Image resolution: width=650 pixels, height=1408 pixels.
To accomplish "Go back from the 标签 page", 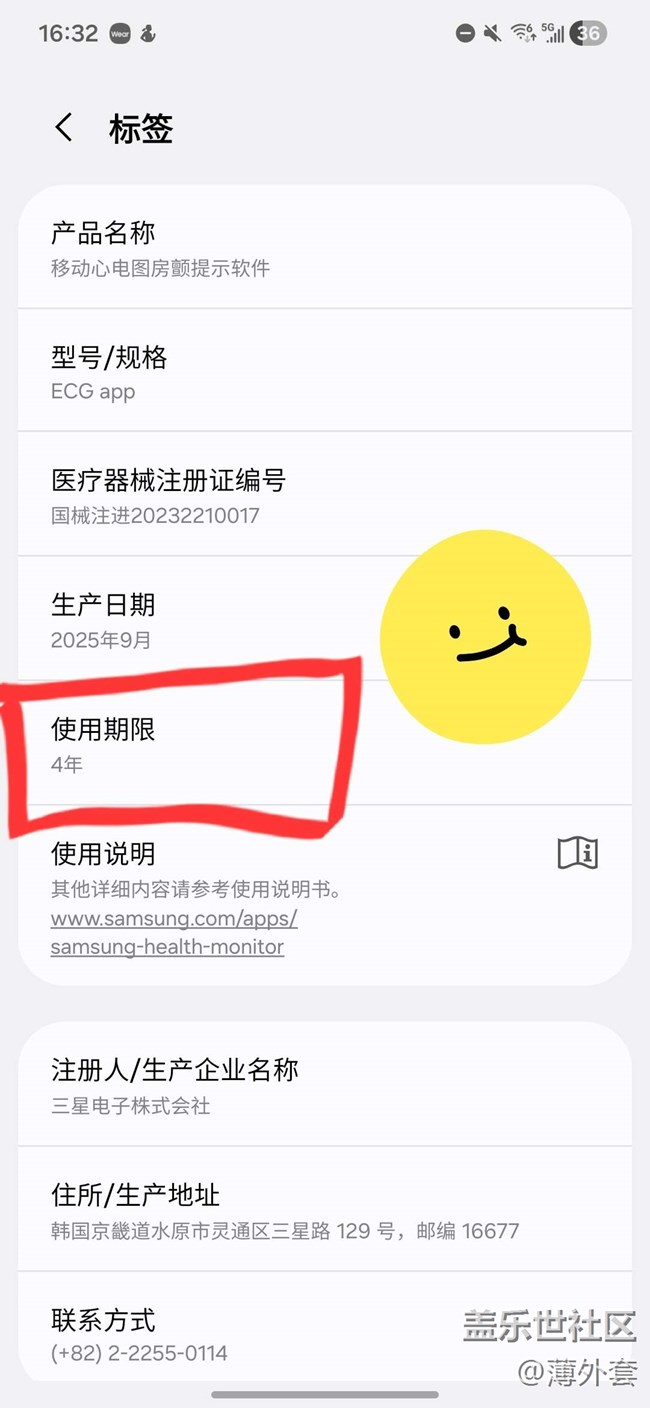I will click(x=64, y=128).
